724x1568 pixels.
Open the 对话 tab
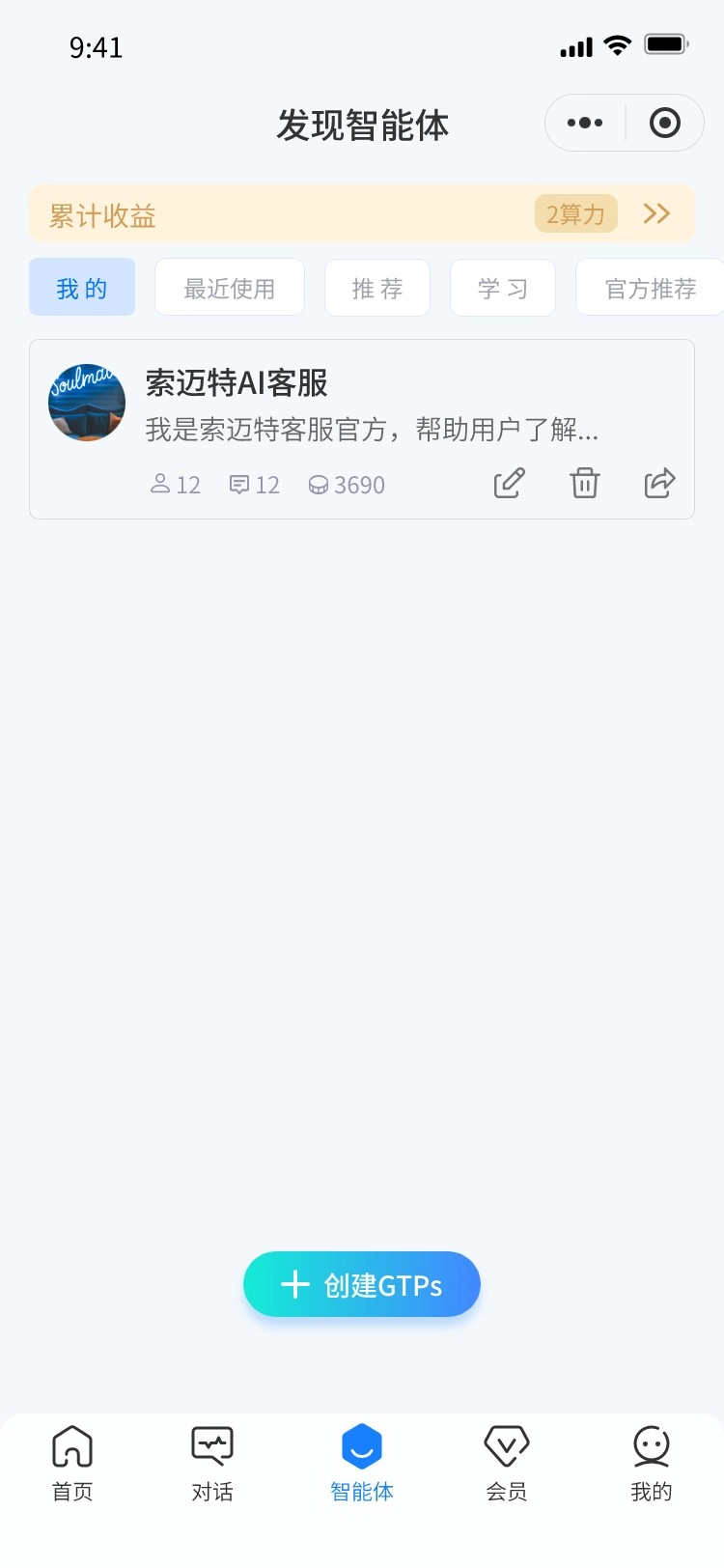(212, 1464)
